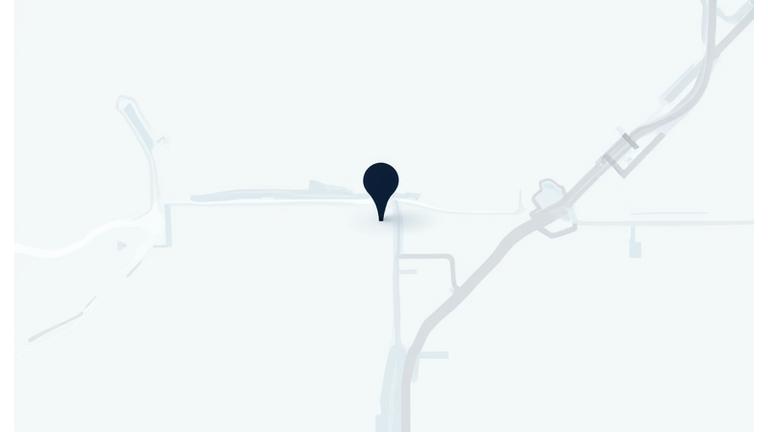Screen dimensions: 768x432
Task: Tap the dark location pin on the map
Action: pyautogui.click(x=380, y=186)
